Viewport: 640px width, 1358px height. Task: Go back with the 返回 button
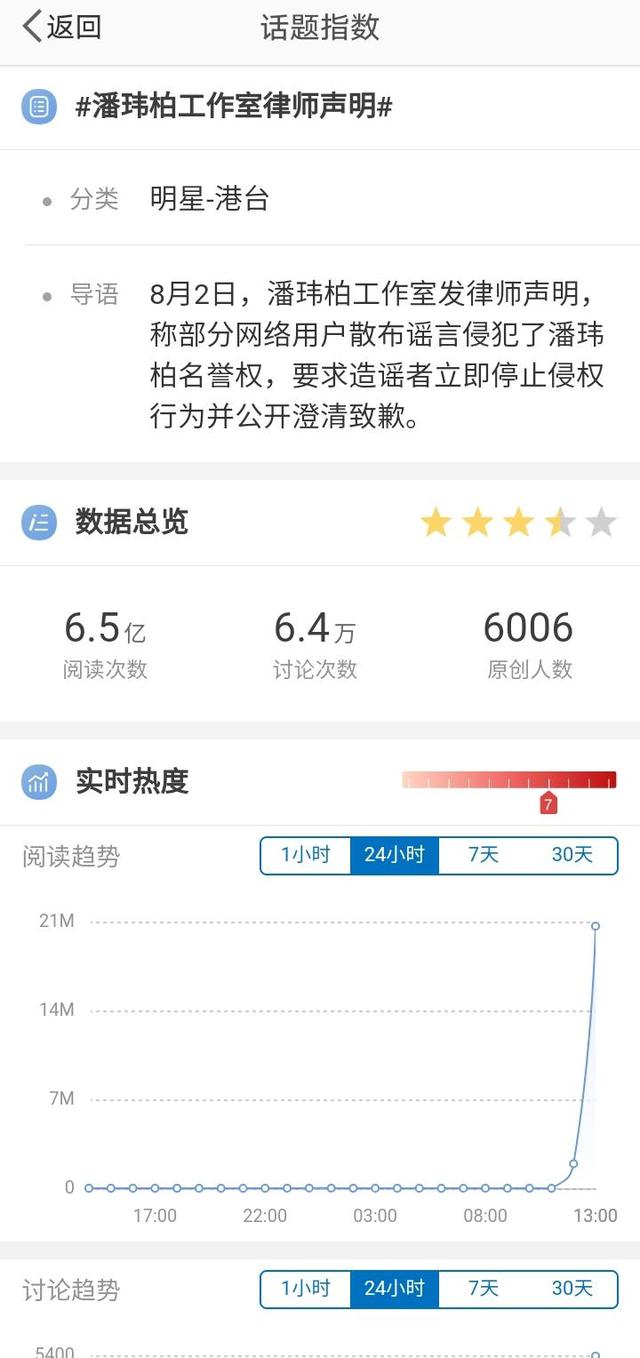pos(62,28)
